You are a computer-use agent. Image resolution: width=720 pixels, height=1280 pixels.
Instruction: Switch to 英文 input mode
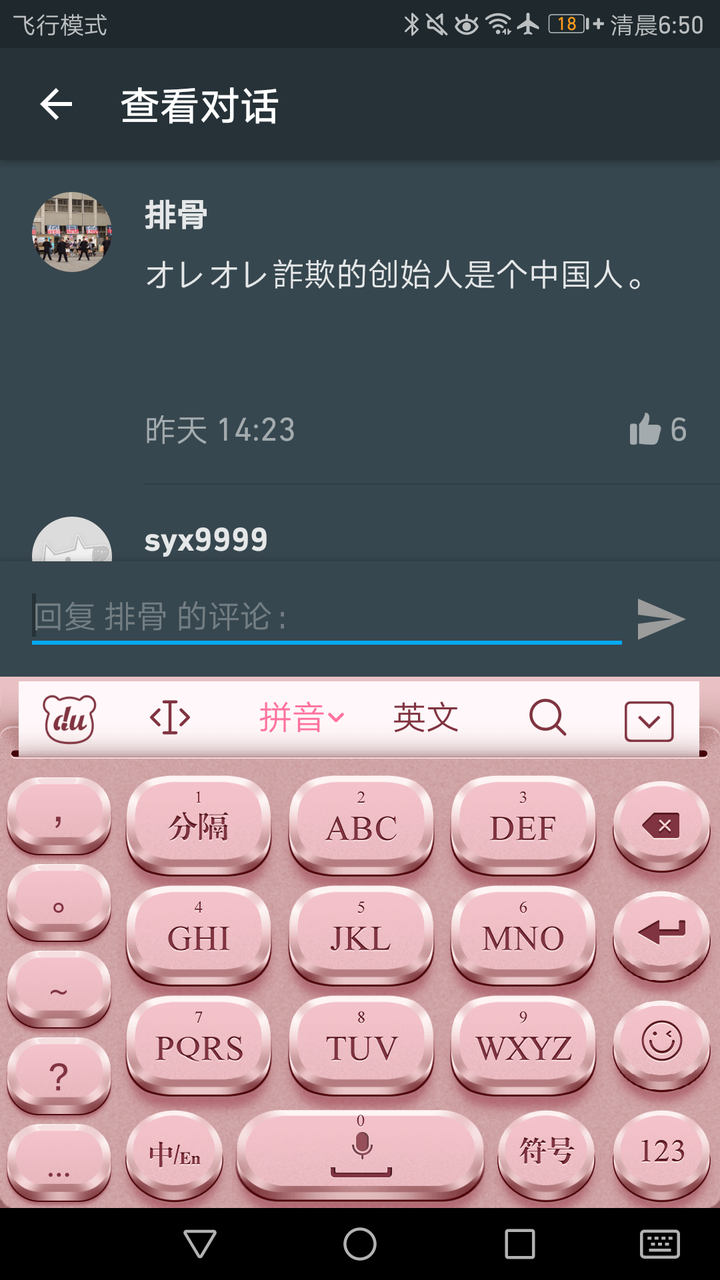(425, 718)
